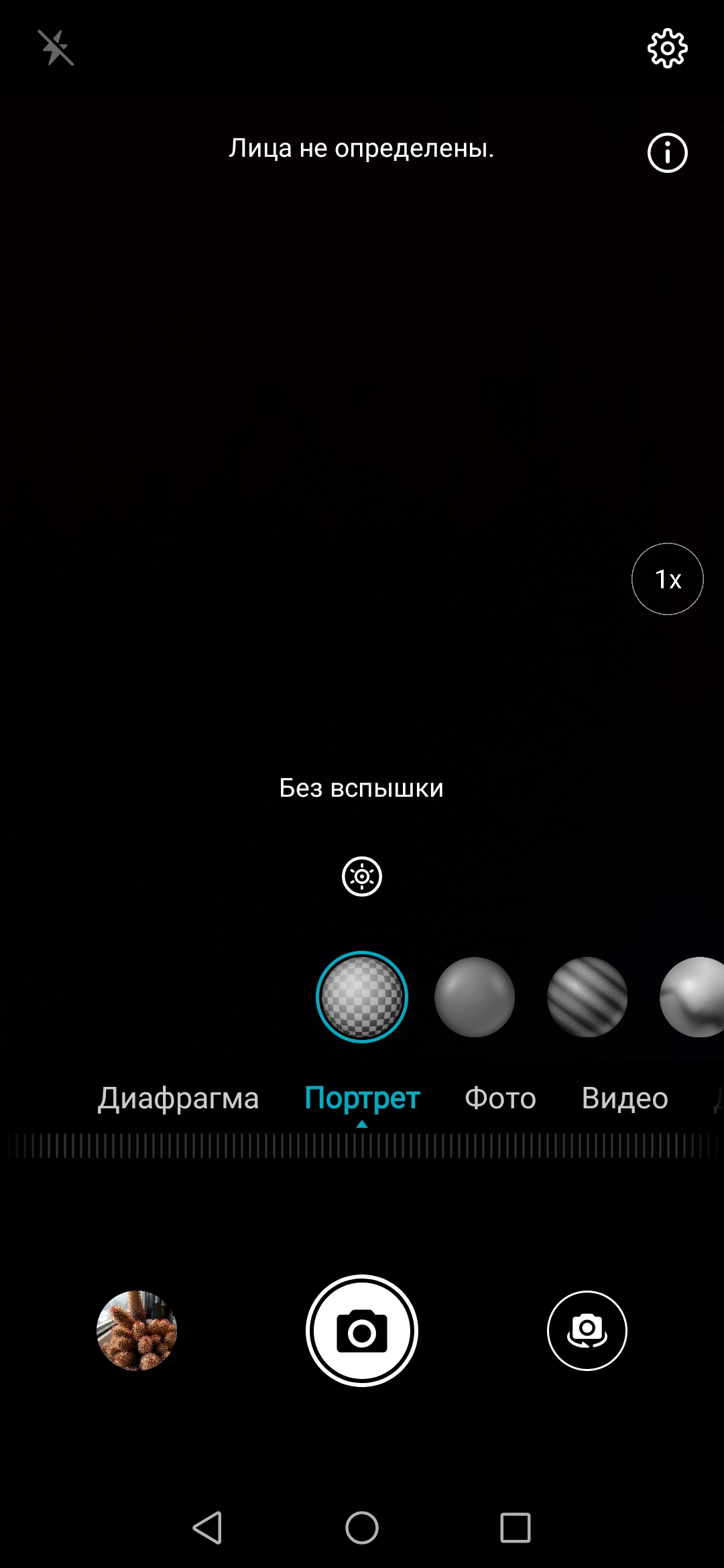Switch to Диафрагма mode
The height and width of the screenshot is (1568, 724).
point(178,1099)
